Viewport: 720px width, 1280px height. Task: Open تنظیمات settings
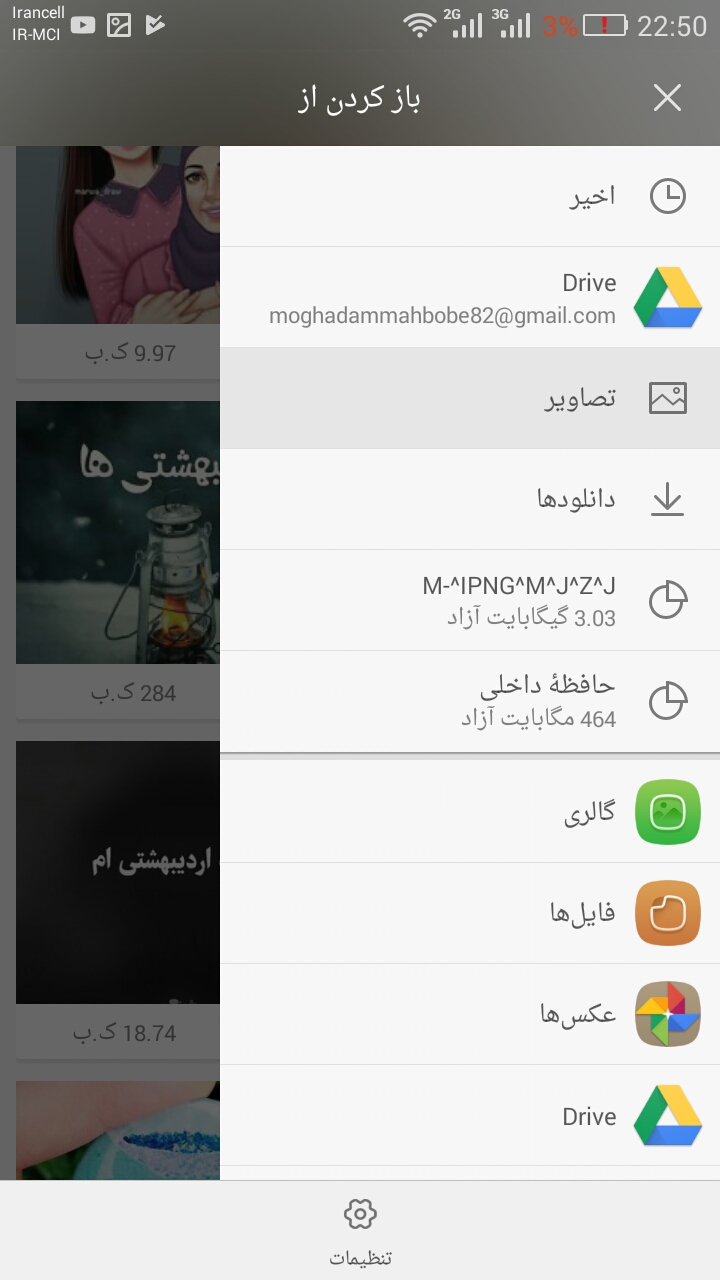pyautogui.click(x=360, y=1232)
